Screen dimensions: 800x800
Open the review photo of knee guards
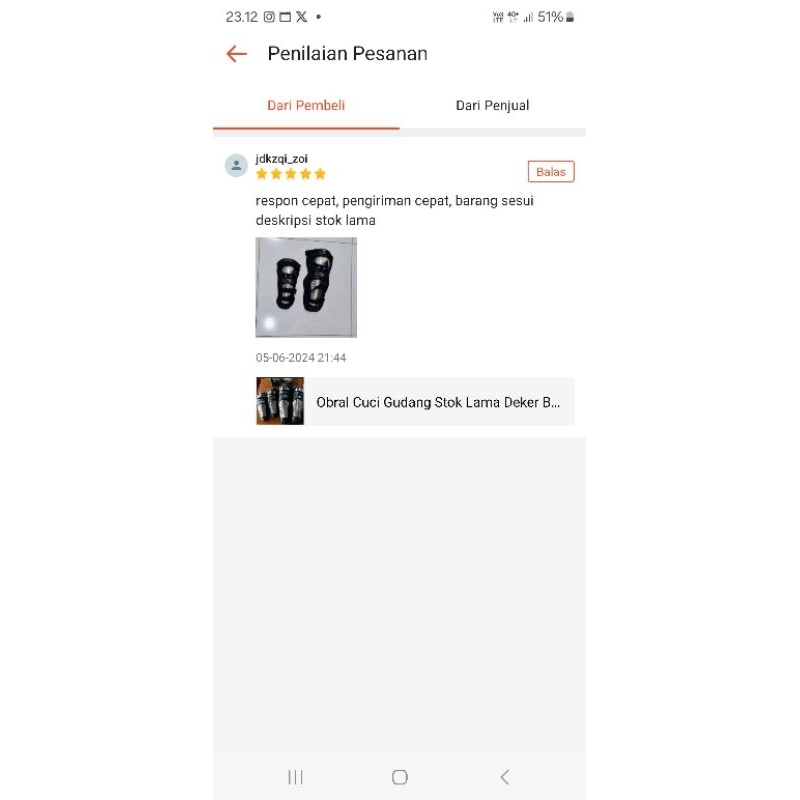[x=306, y=287]
